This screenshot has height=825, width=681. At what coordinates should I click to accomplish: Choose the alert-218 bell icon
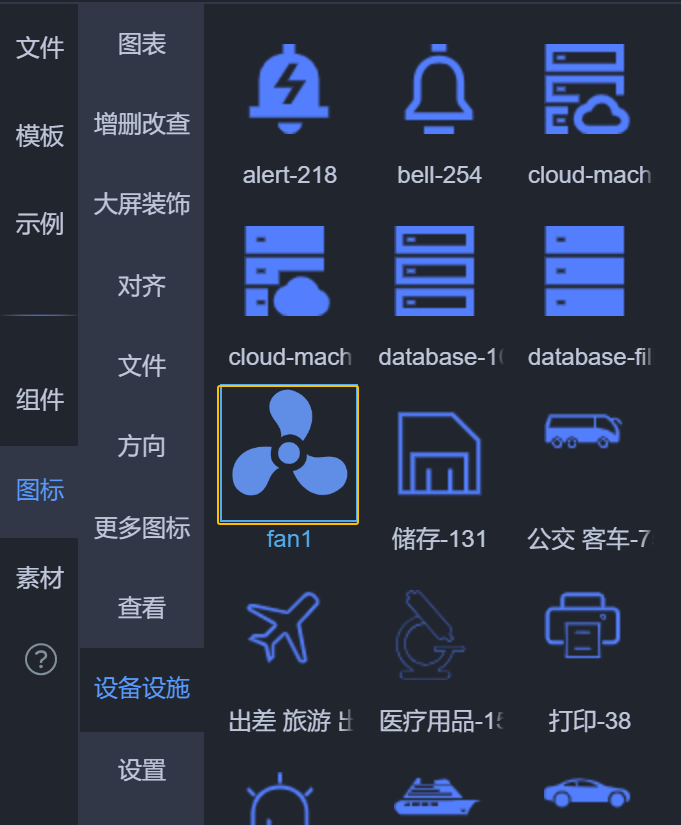[289, 92]
